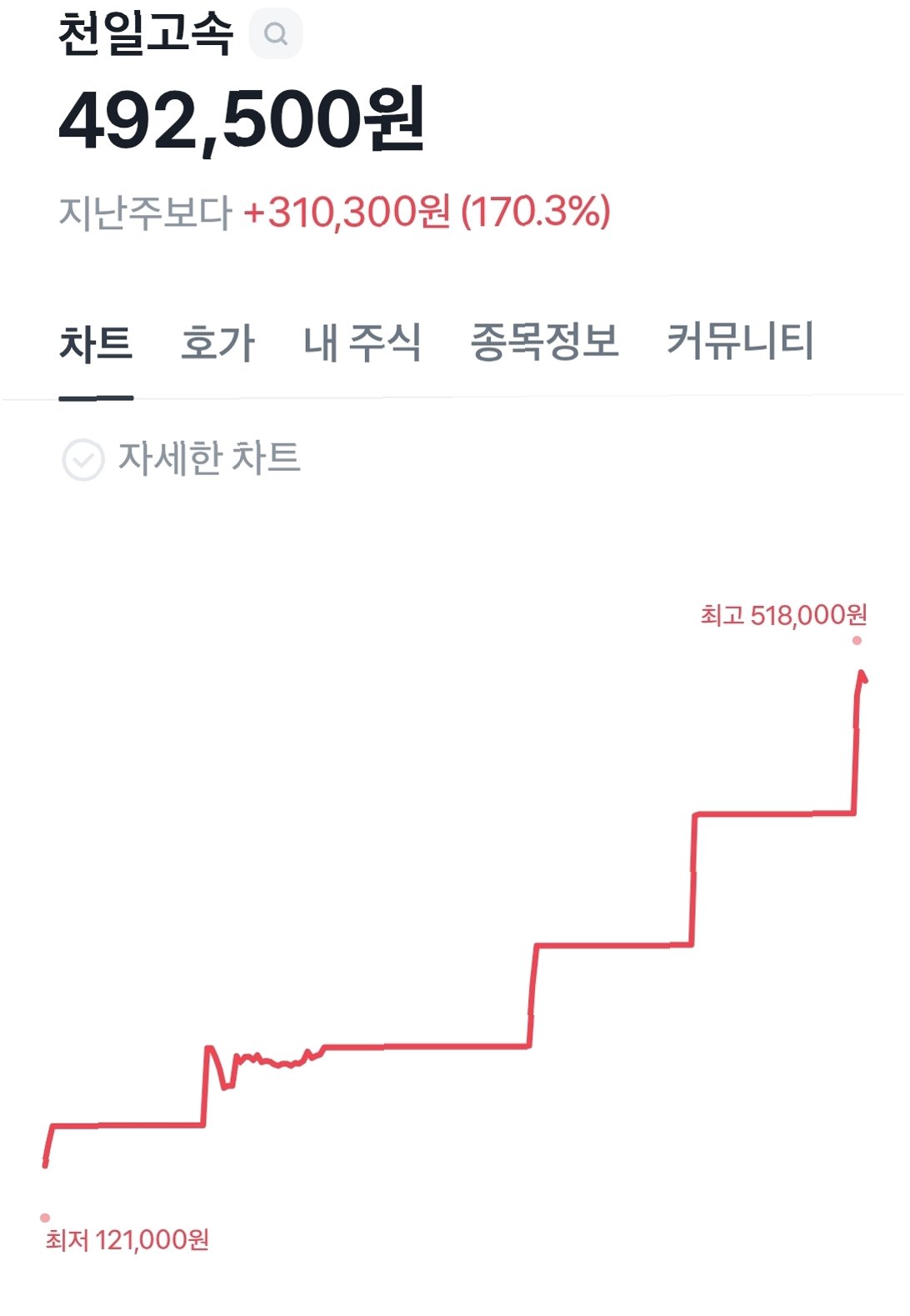Tap the search icon next to 천일고속

tap(276, 34)
